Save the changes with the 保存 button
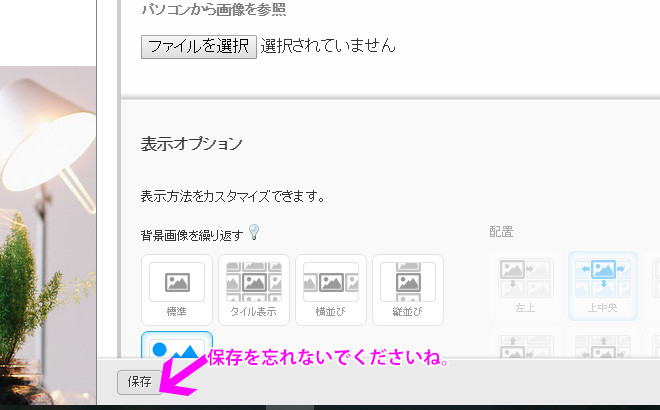660x410 pixels. 139,381
